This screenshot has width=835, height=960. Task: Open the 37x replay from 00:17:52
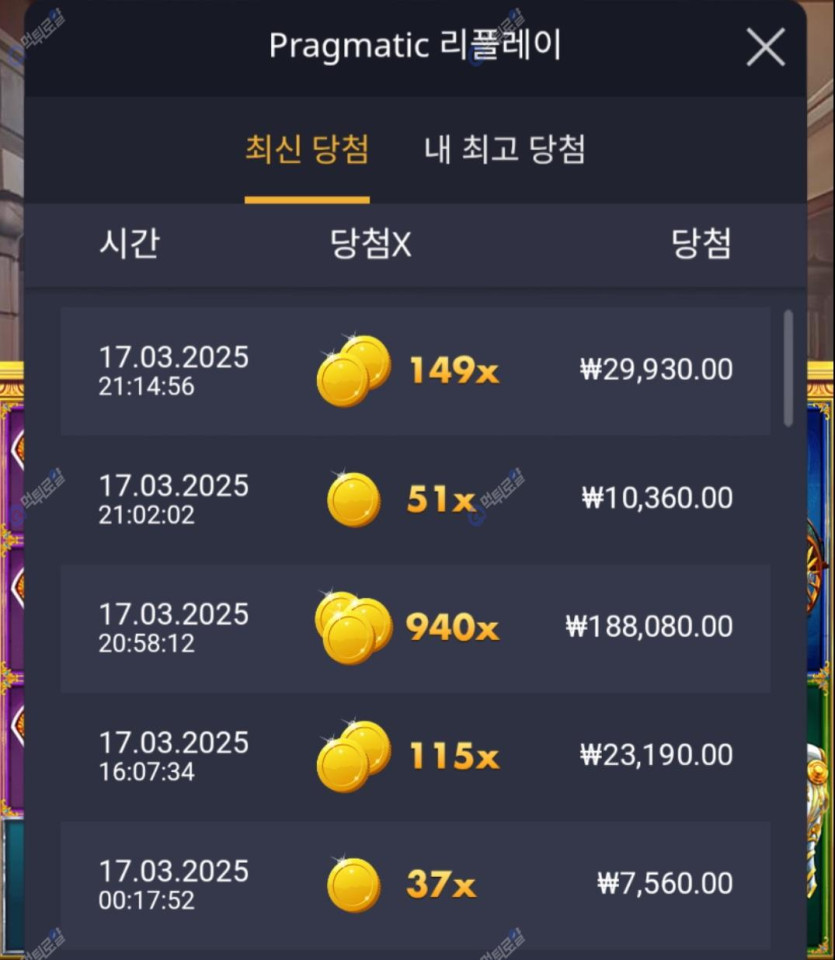click(415, 884)
